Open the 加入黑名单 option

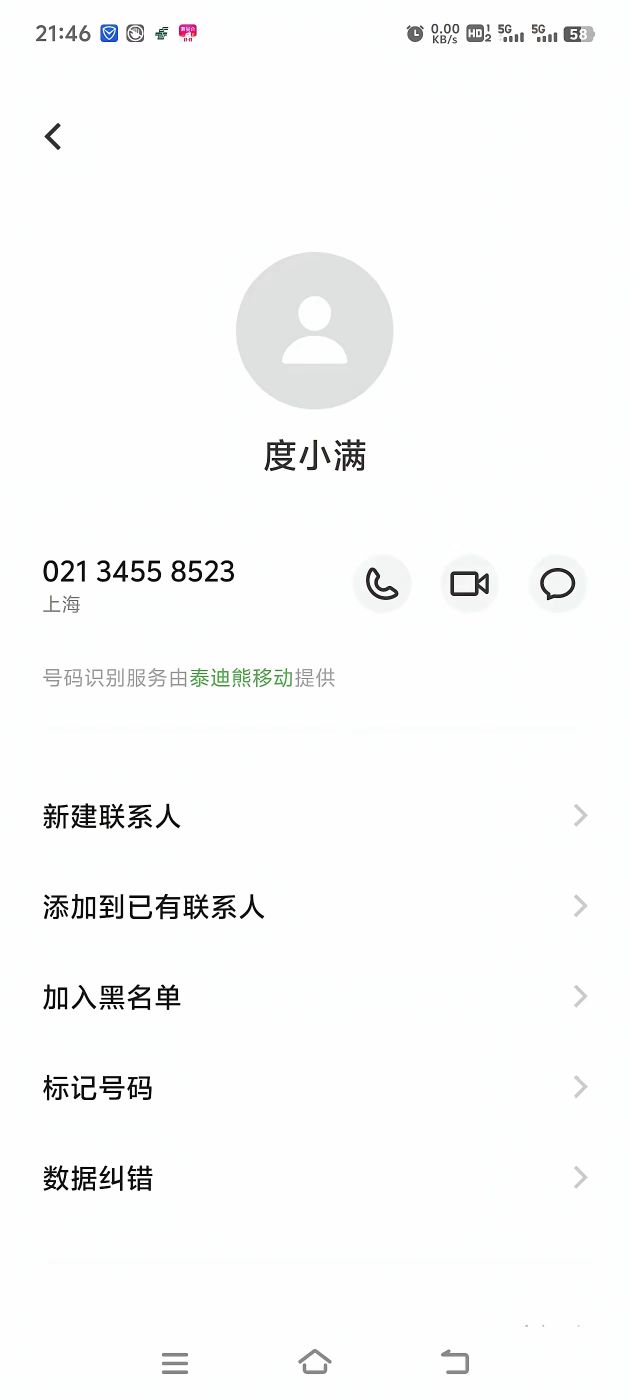point(314,997)
